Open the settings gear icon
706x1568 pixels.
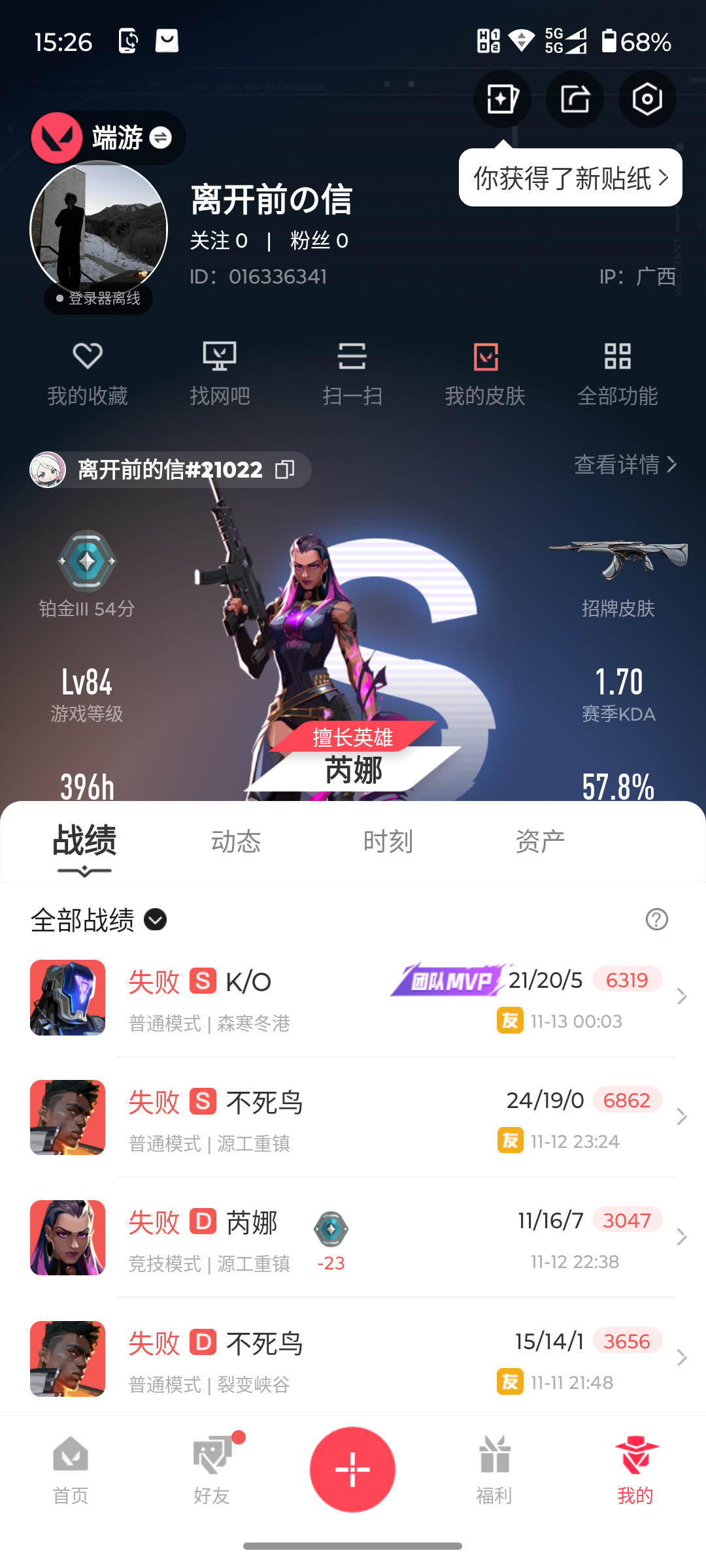[646, 99]
